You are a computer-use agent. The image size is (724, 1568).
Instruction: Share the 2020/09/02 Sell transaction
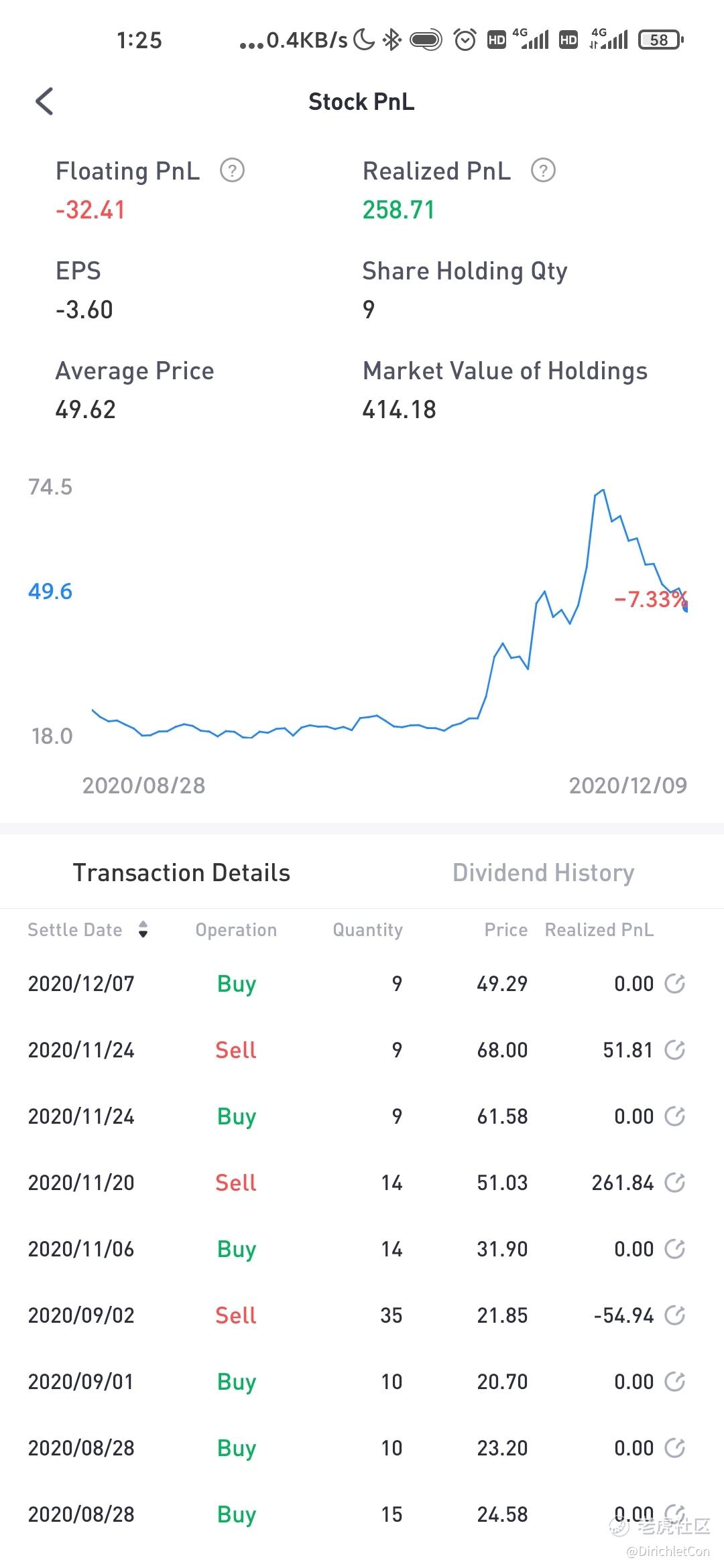click(674, 1315)
